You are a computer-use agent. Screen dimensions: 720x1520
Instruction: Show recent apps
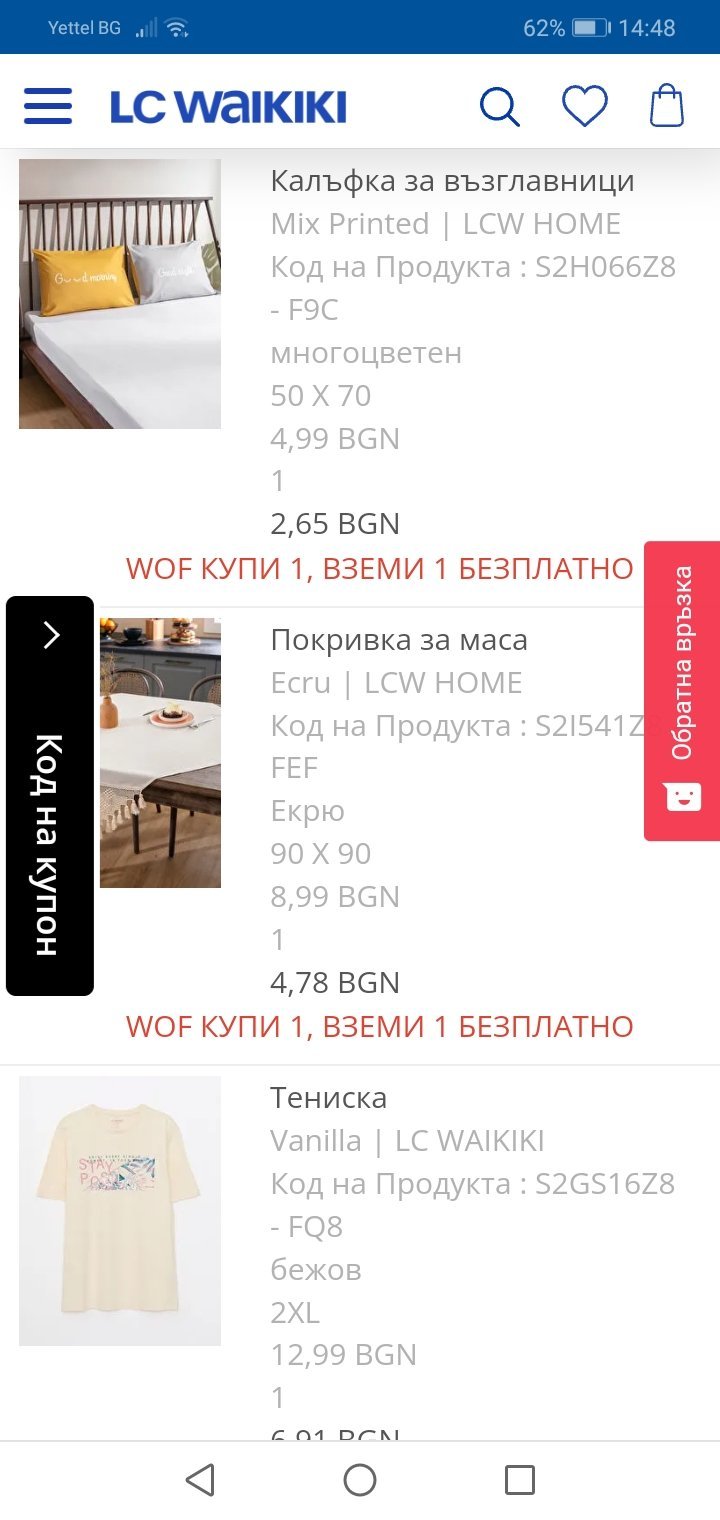tap(519, 1480)
